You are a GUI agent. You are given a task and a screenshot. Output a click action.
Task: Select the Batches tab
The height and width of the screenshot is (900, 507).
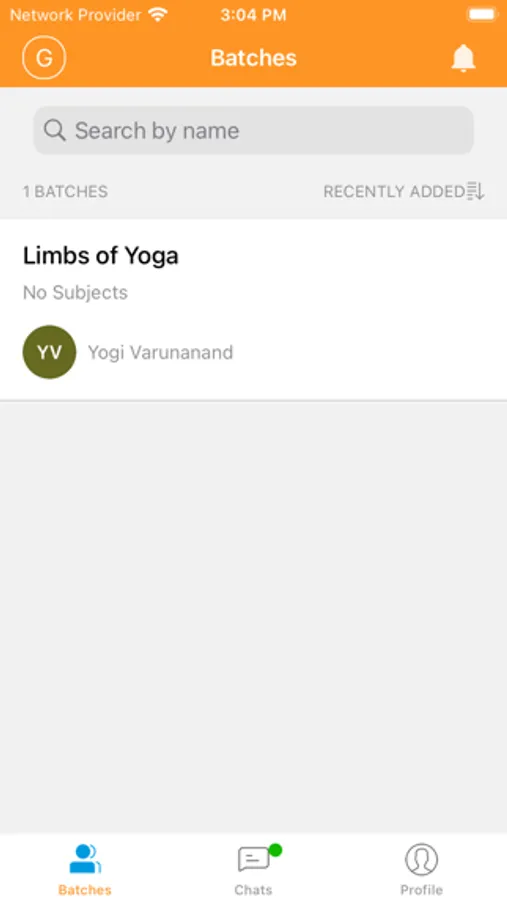pos(85,869)
